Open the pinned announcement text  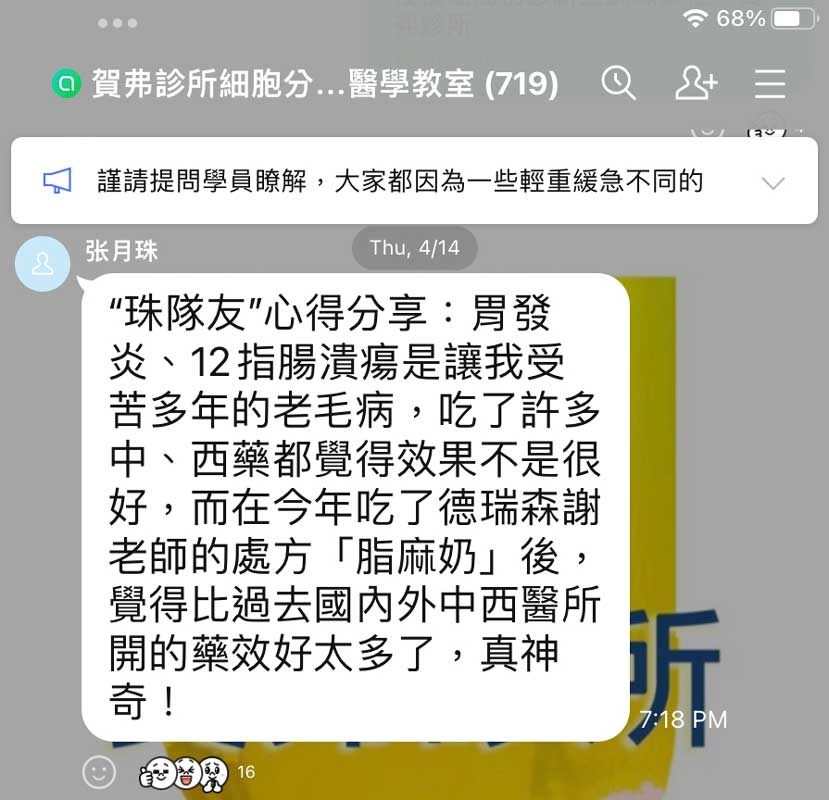400,181
